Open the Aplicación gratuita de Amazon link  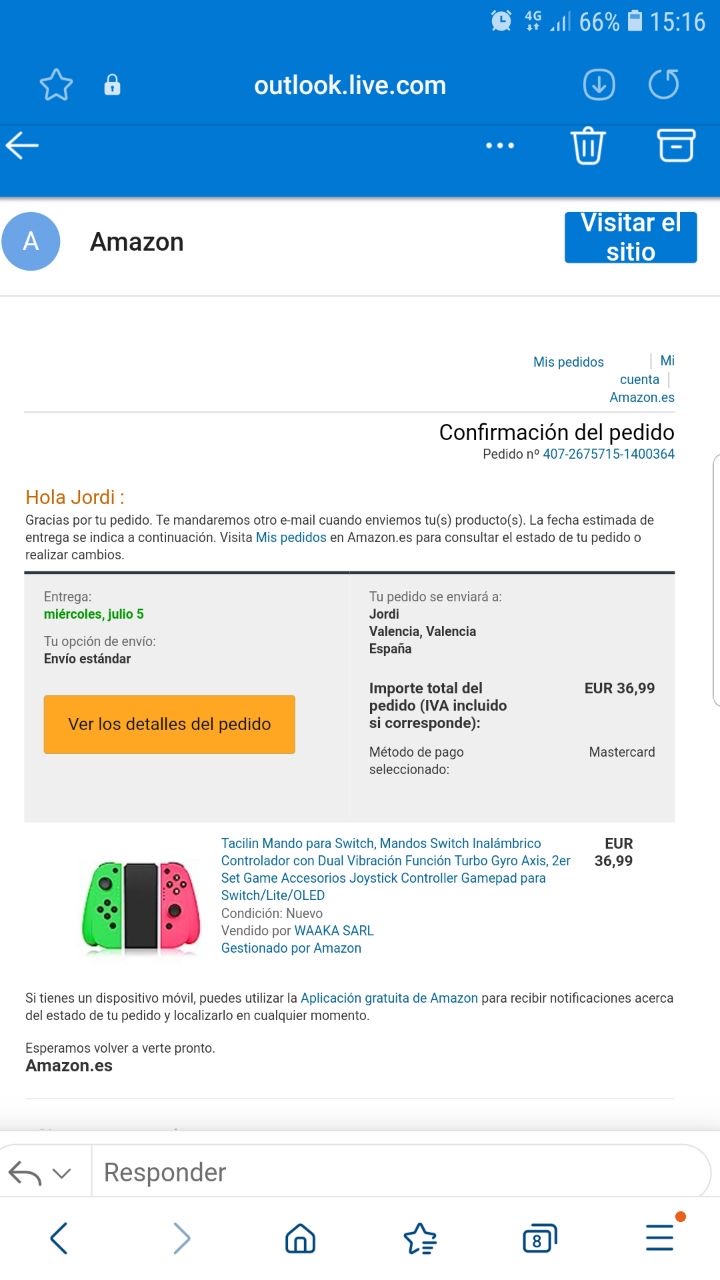click(x=389, y=998)
